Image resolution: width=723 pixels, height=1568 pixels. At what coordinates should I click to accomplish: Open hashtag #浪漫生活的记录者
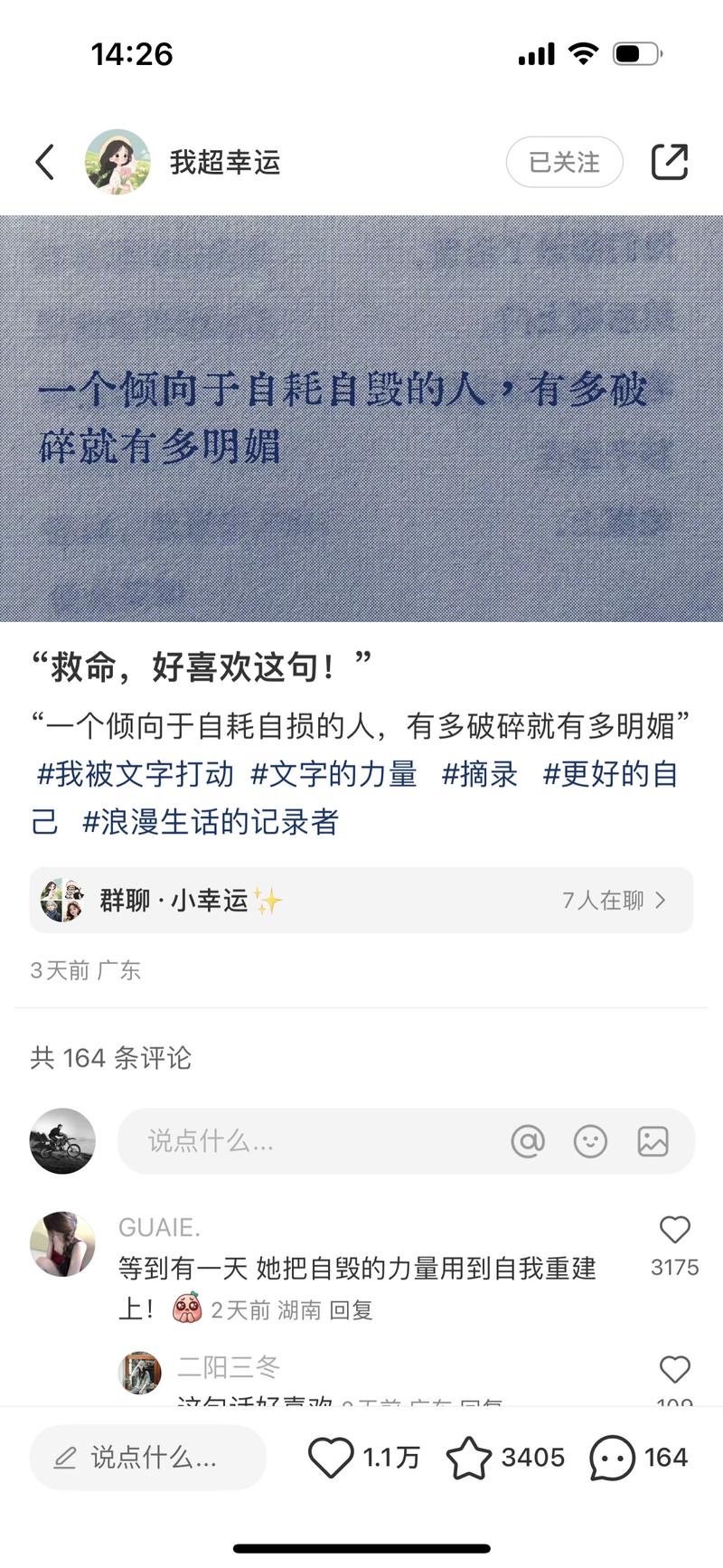(x=211, y=822)
